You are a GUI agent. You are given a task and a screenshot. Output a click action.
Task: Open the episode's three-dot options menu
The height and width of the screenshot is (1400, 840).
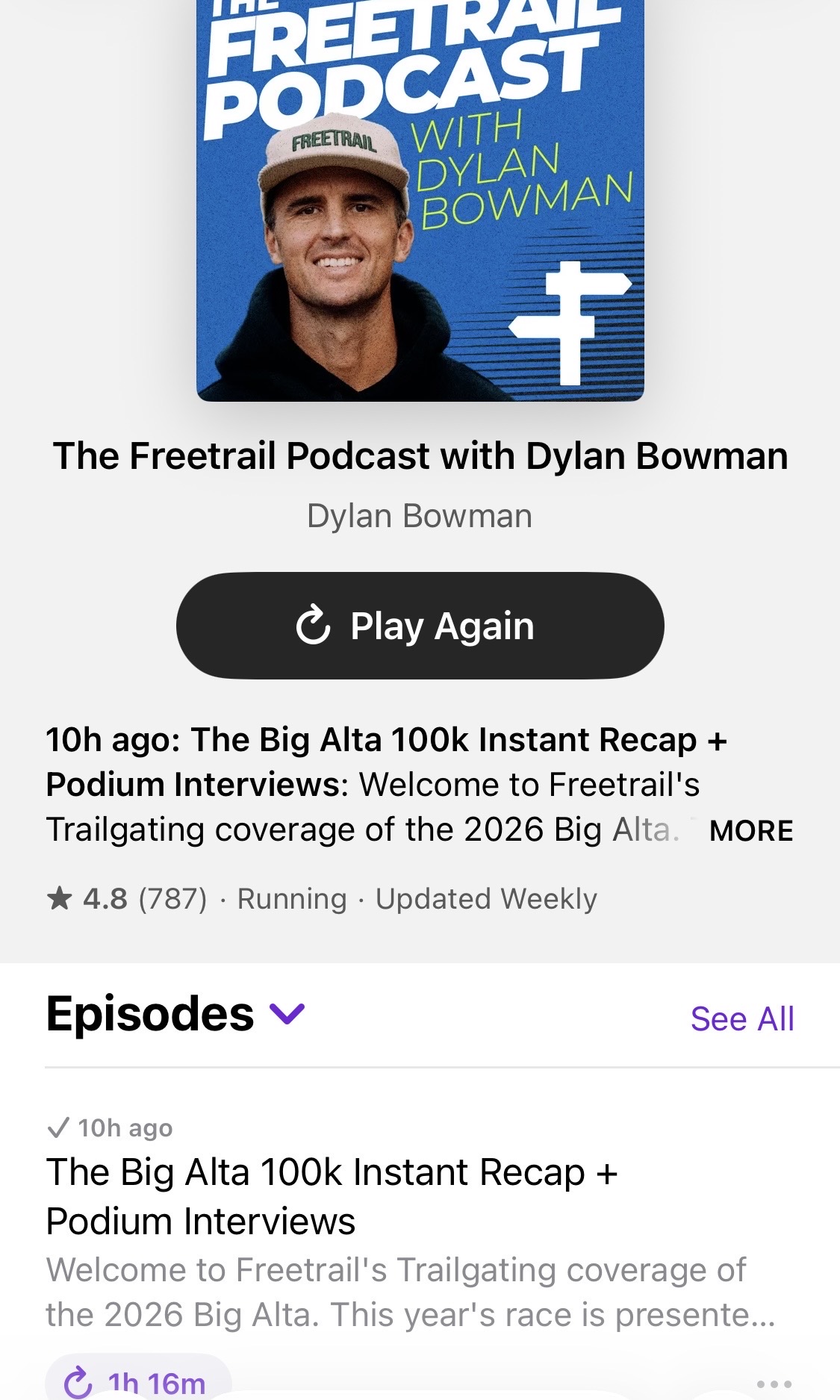774,1384
